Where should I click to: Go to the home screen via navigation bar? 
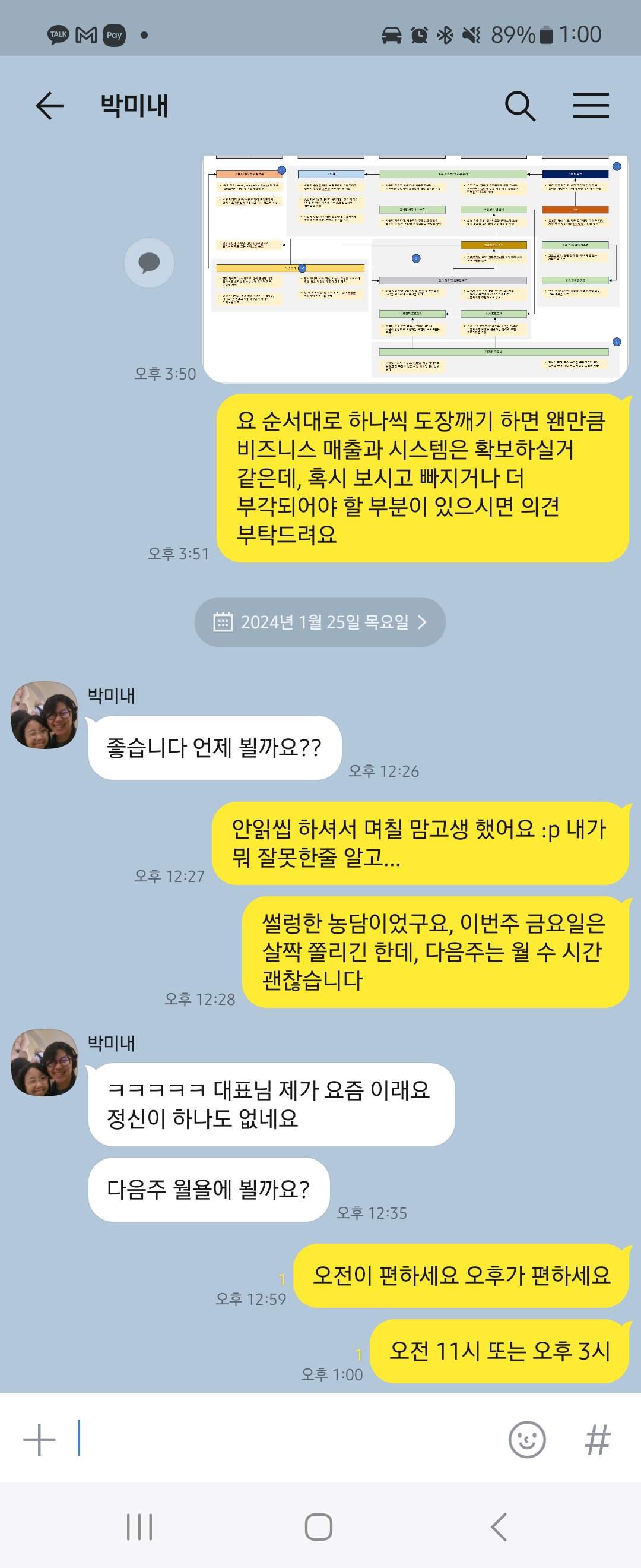pos(319,1527)
